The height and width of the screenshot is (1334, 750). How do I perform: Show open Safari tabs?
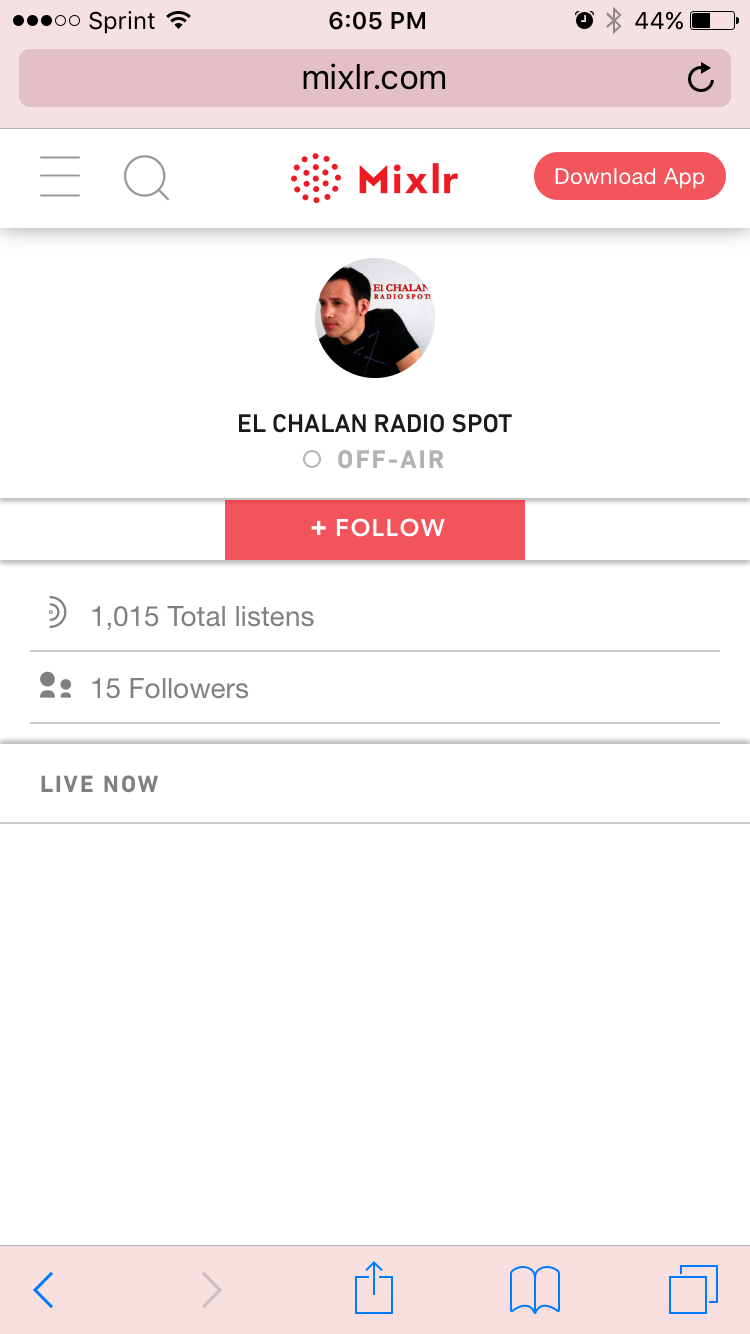click(x=692, y=1289)
